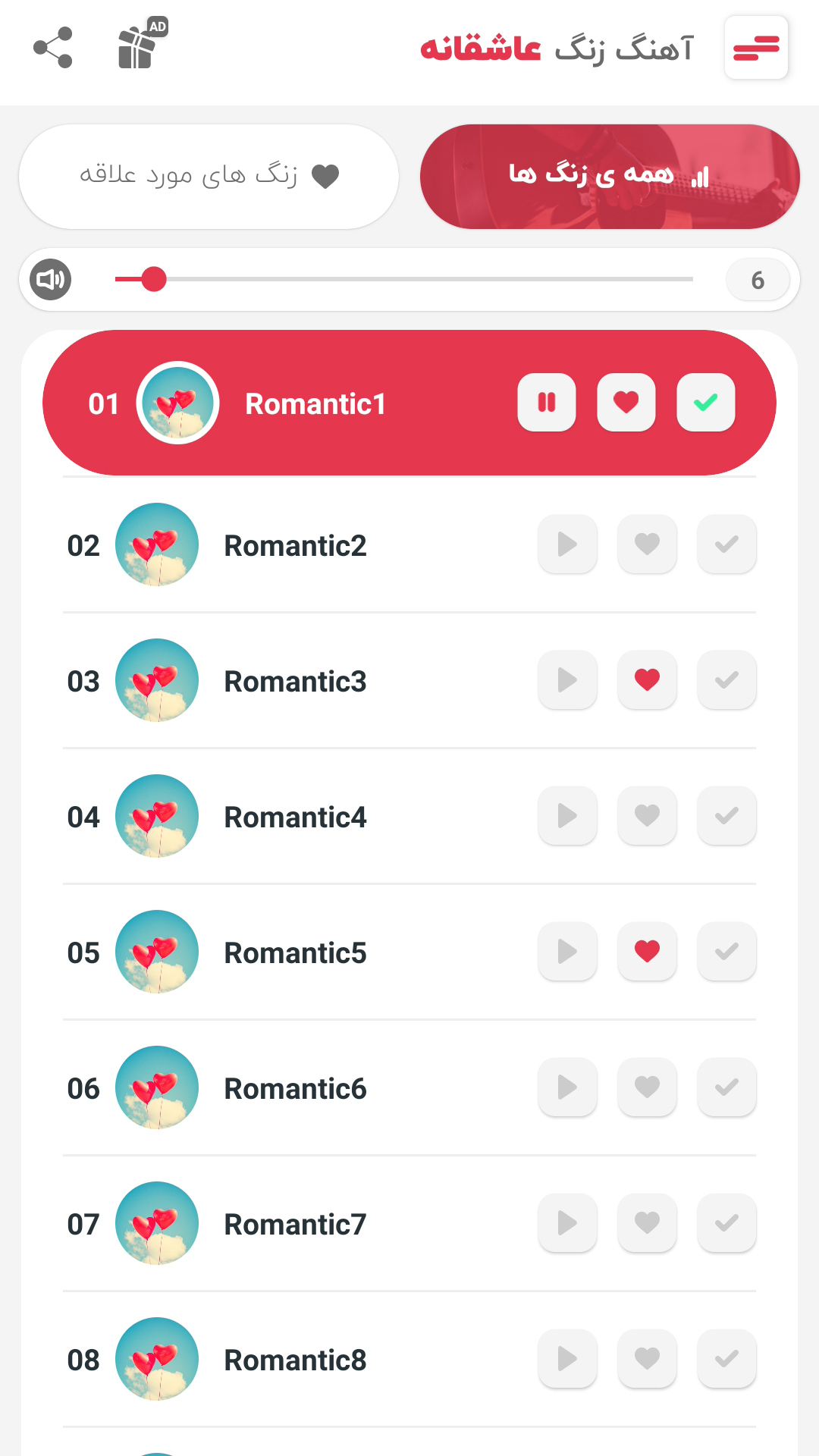Tap the green checkmark on Romantic1
This screenshot has height=1456, width=819.
pyautogui.click(x=706, y=403)
